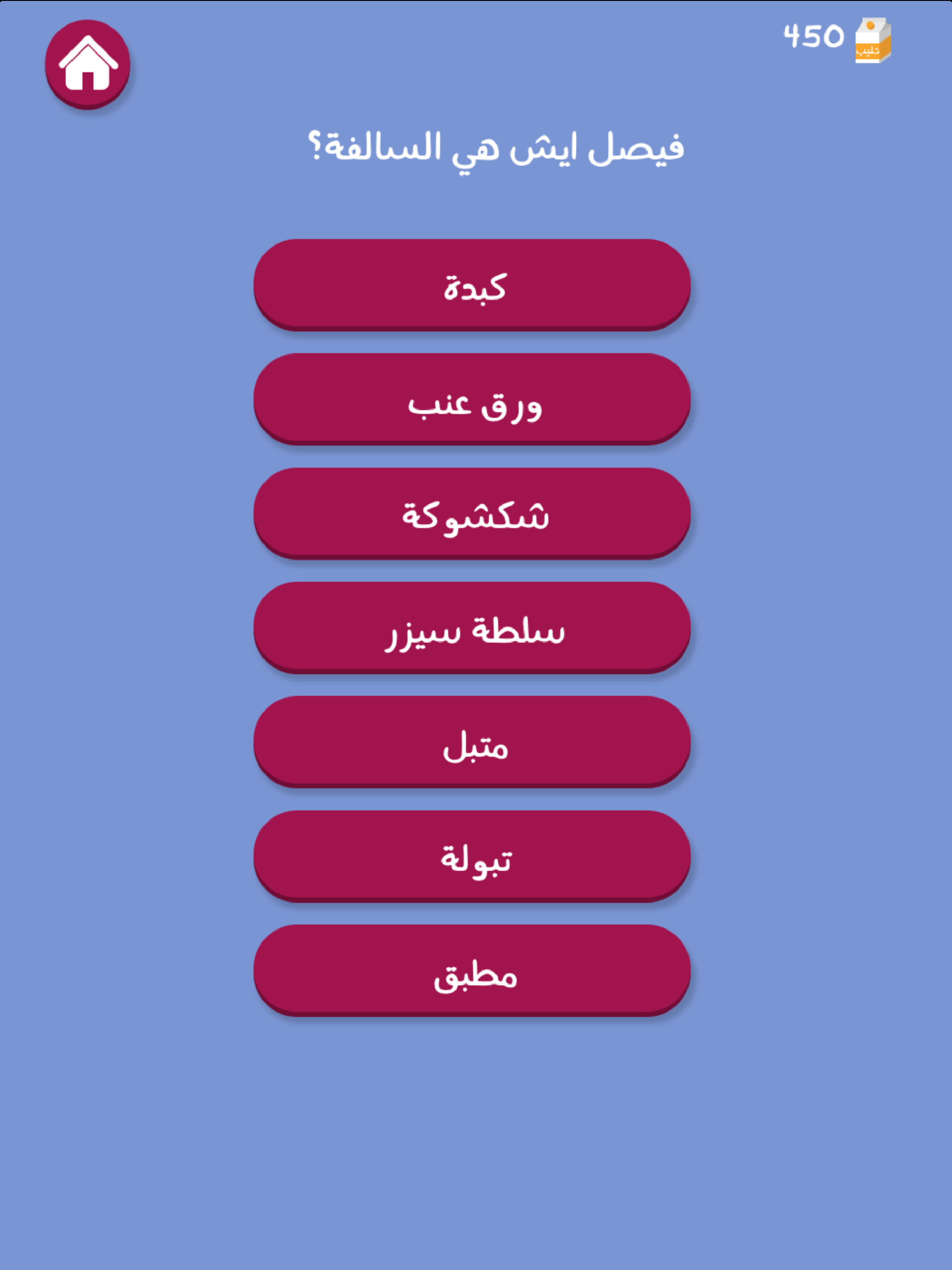Pick the شكشوكة option
Screen dimensions: 952x1270
(x=472, y=513)
